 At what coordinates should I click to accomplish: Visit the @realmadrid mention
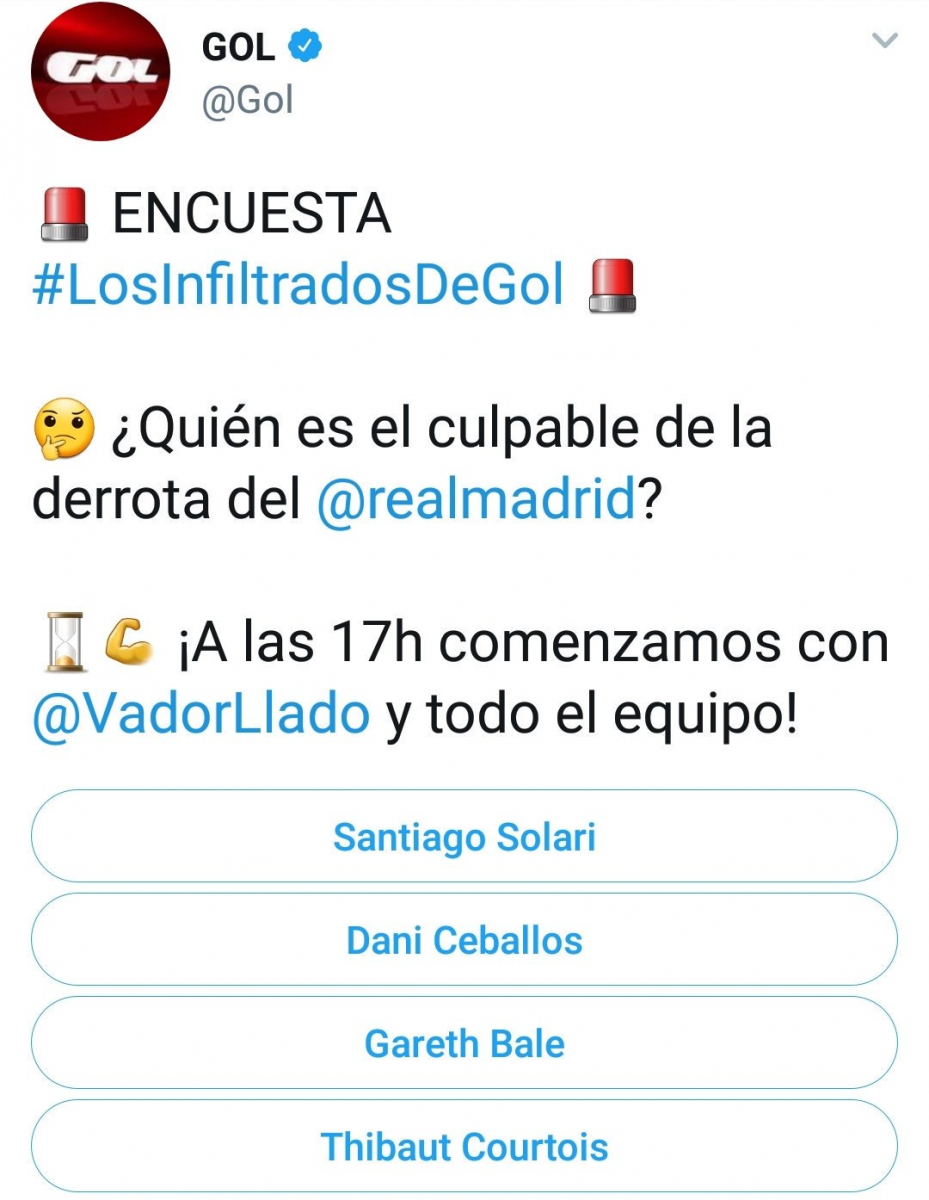tap(477, 501)
